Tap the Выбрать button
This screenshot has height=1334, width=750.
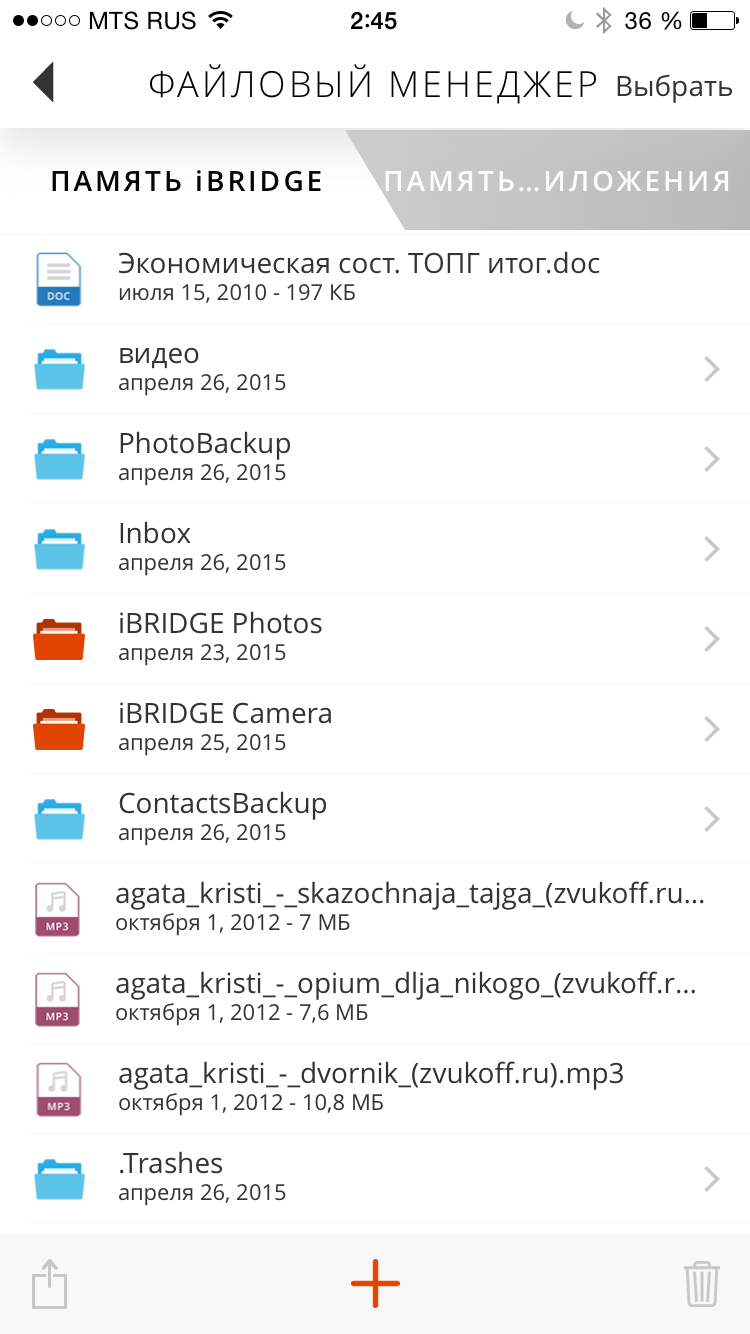click(674, 86)
